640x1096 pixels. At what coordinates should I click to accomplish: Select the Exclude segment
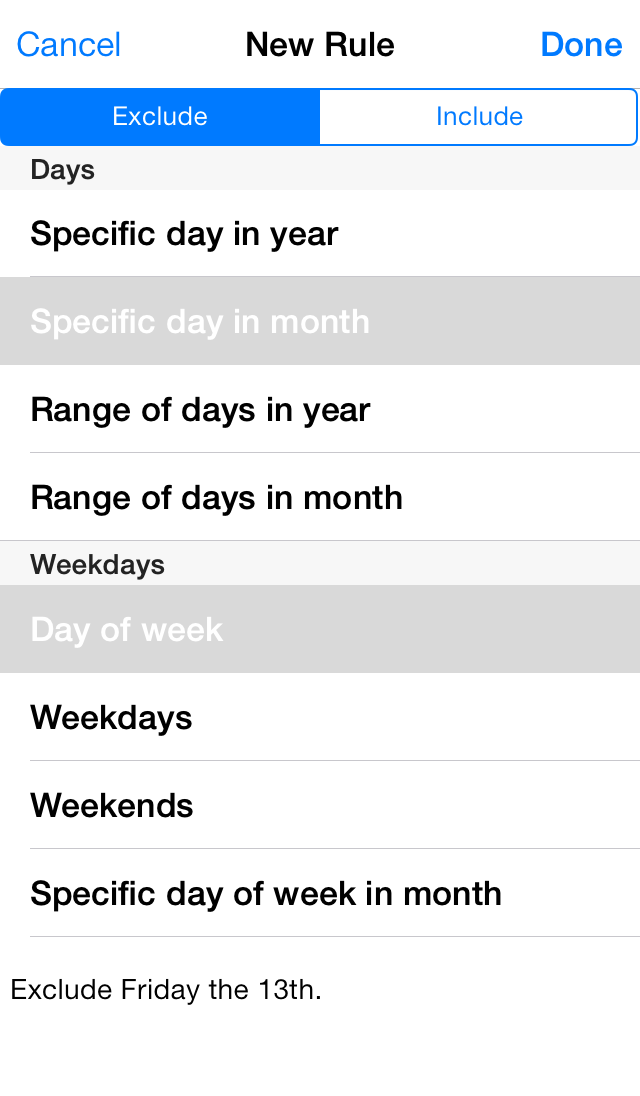tap(160, 117)
